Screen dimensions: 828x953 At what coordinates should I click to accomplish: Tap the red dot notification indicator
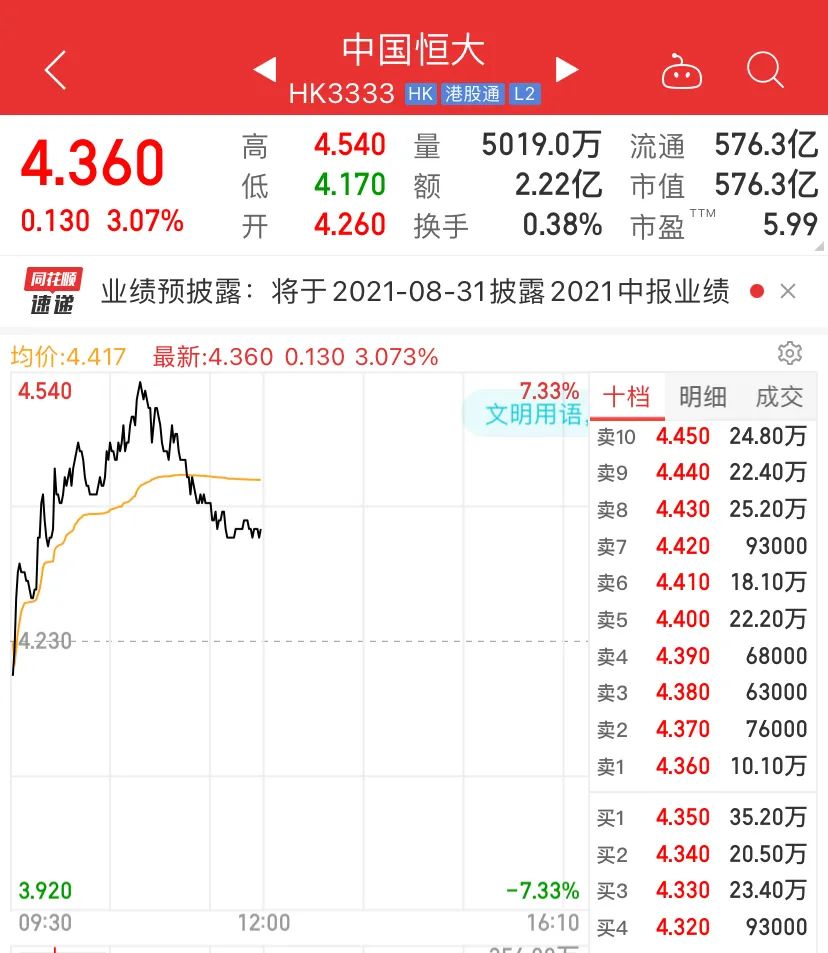point(757,291)
